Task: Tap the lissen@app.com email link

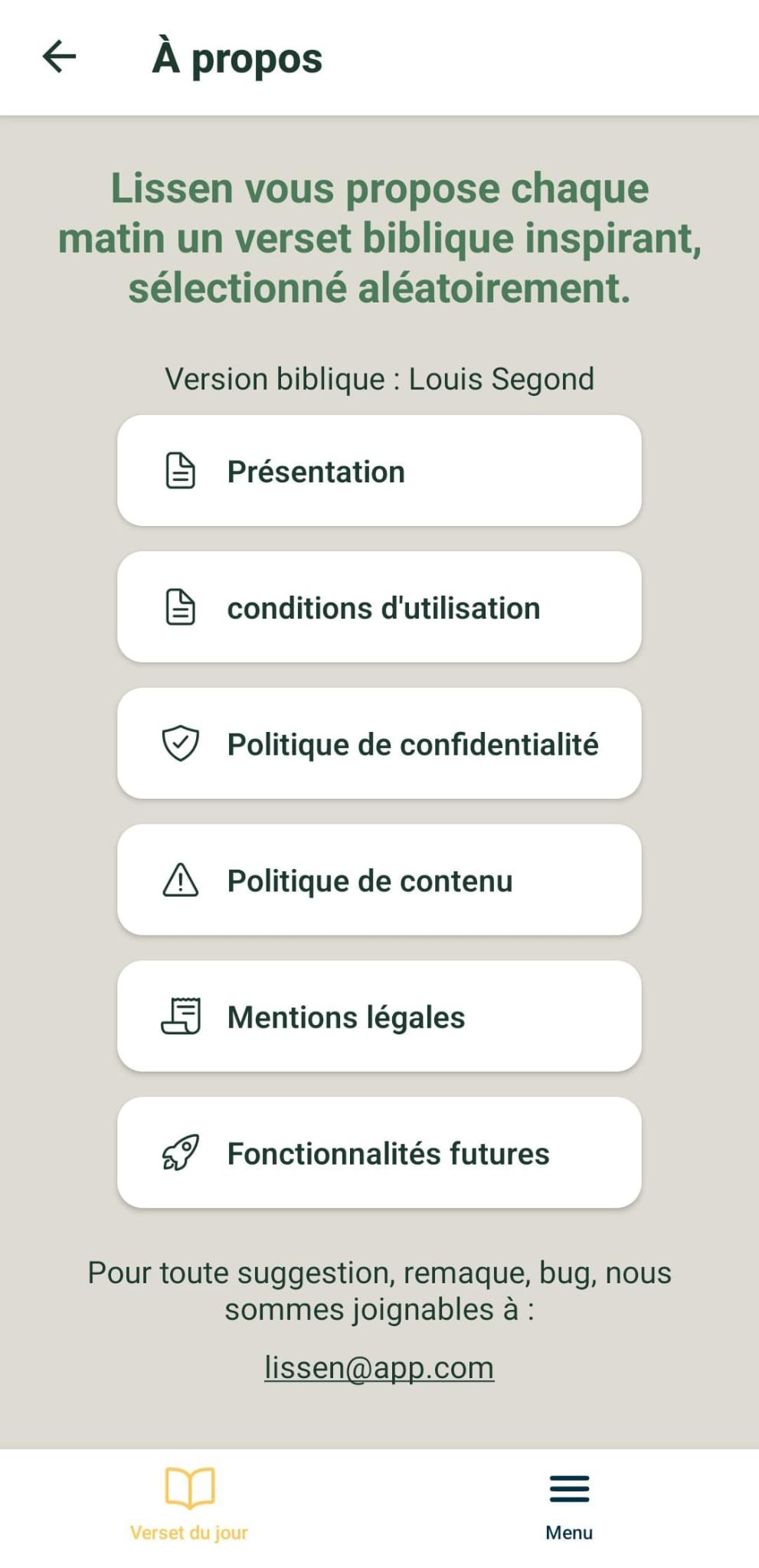Action: [379, 1367]
